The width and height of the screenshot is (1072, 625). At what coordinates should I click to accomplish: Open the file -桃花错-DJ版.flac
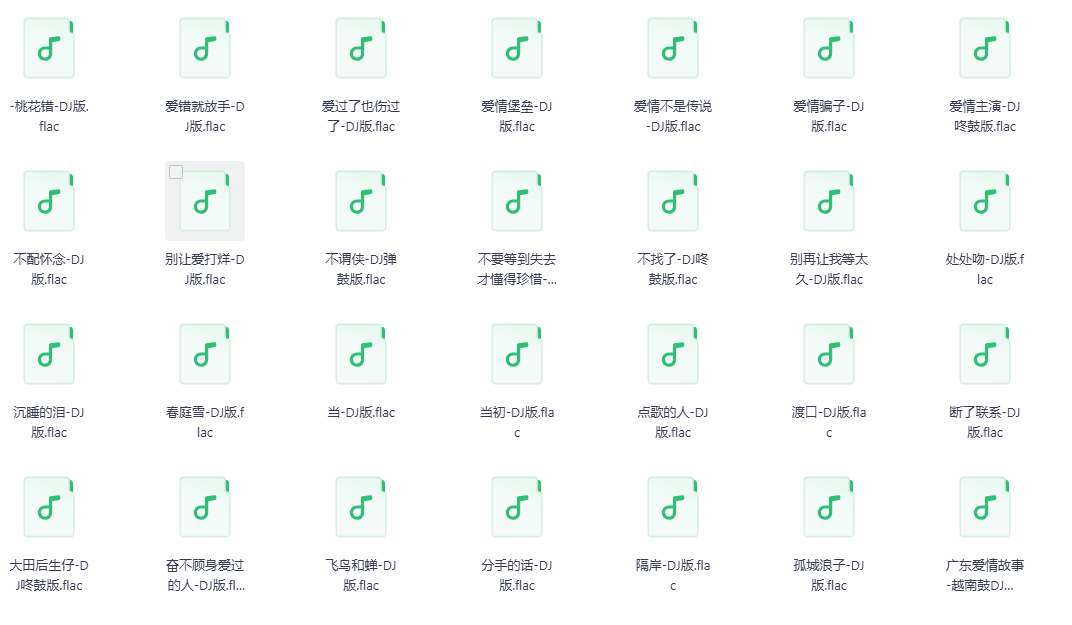point(49,48)
